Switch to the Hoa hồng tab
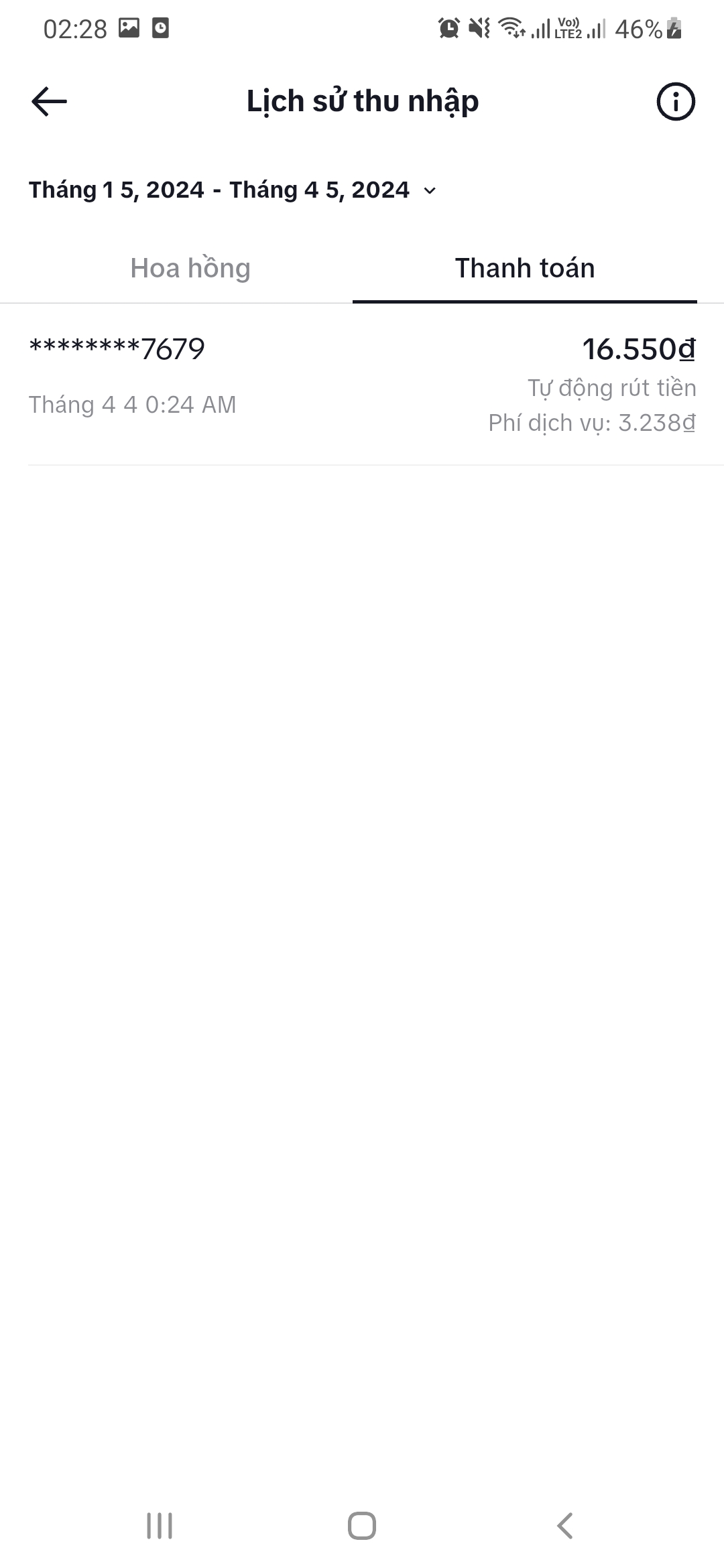This screenshot has height=1568, width=724. [x=190, y=269]
